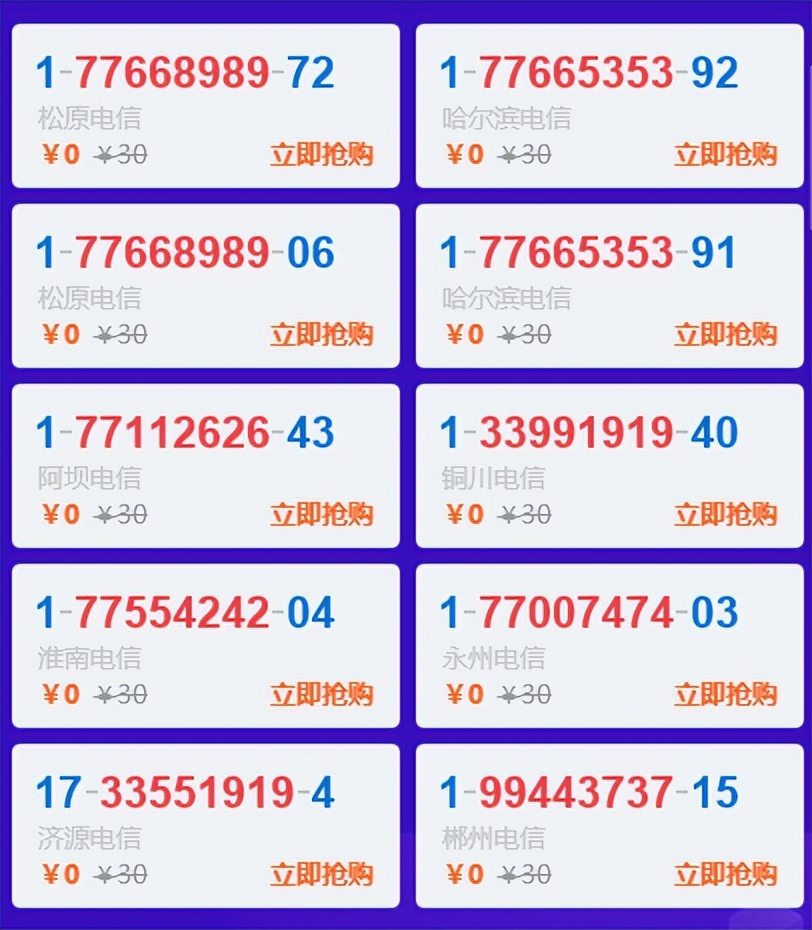The width and height of the screenshot is (812, 930).
Task: Select 立即抢购 for the 永州电信 number
Action: (x=725, y=695)
